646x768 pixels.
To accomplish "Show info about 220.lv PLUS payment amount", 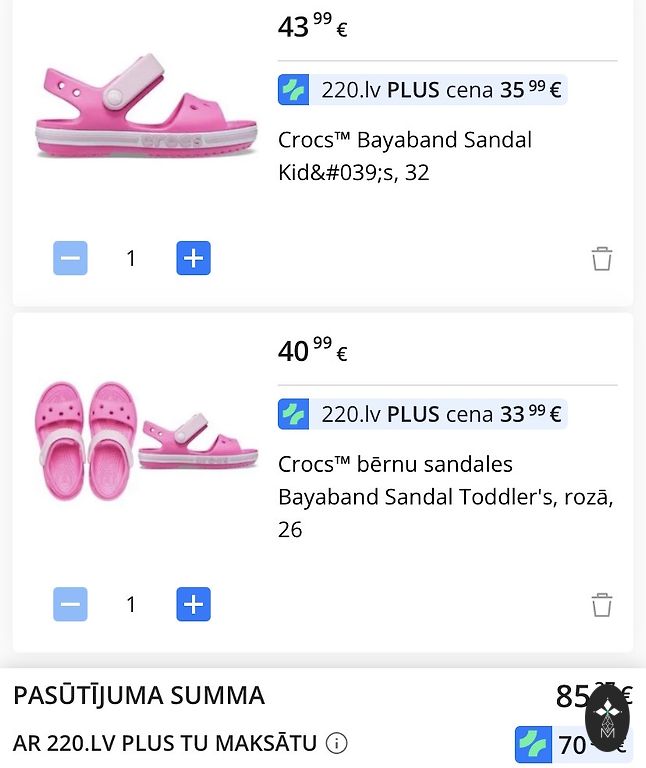I will 337,743.
